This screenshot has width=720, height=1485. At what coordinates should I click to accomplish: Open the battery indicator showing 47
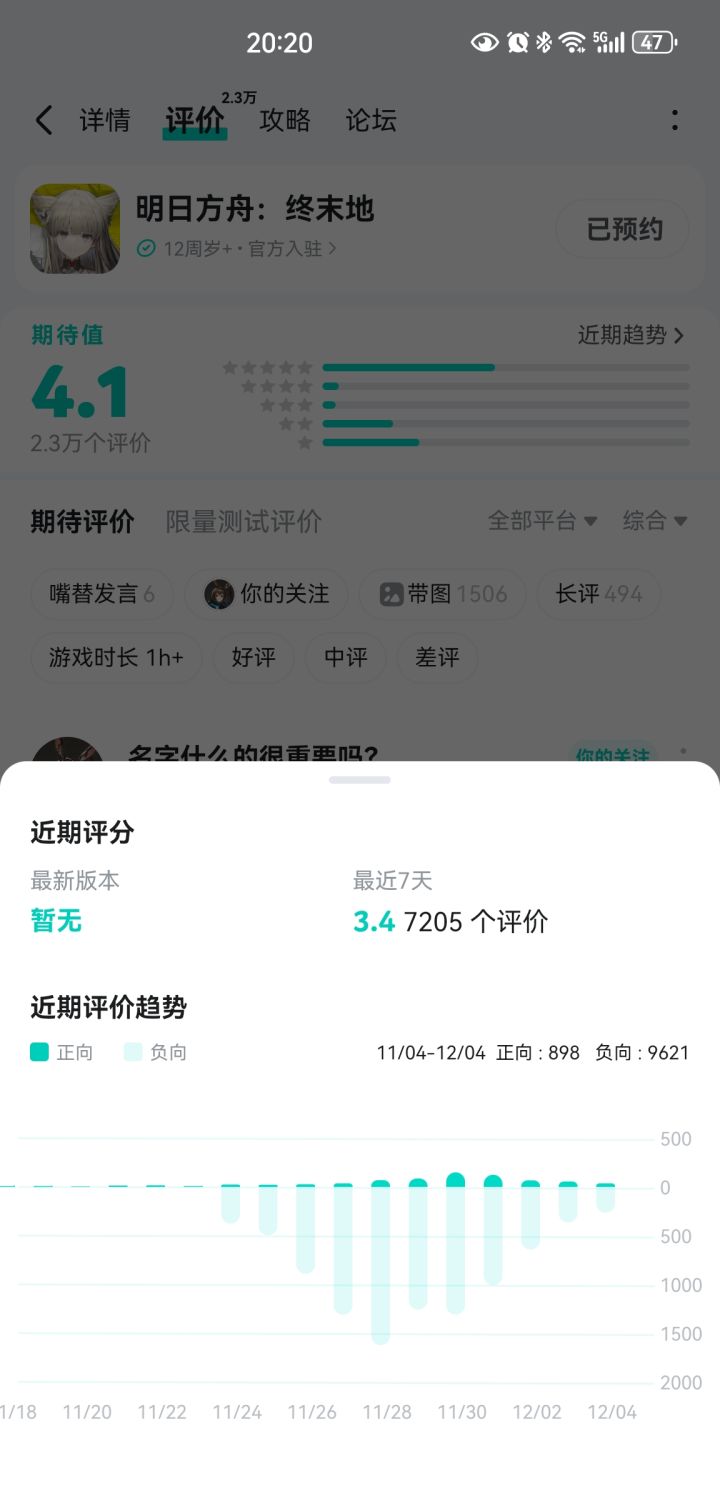click(x=686, y=41)
